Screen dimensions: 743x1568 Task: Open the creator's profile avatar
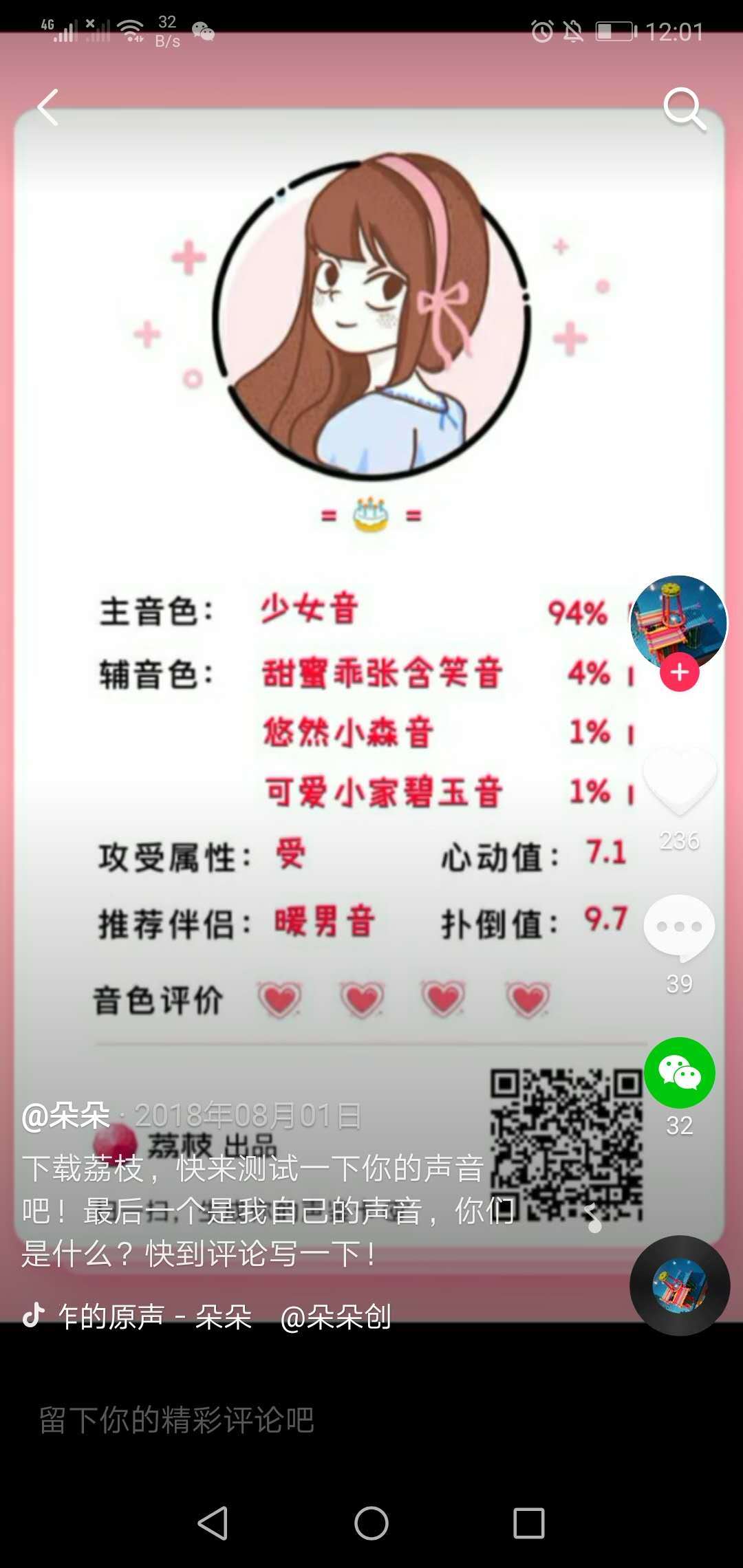pos(678,622)
